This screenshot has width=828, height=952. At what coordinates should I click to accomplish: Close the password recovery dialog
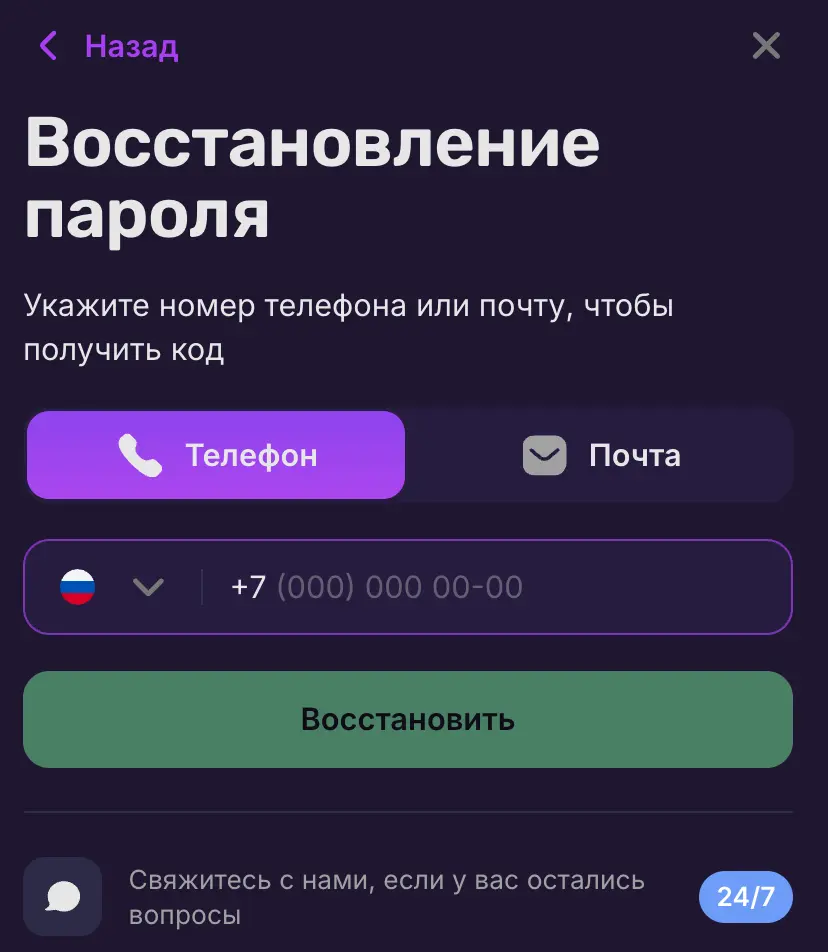[766, 46]
